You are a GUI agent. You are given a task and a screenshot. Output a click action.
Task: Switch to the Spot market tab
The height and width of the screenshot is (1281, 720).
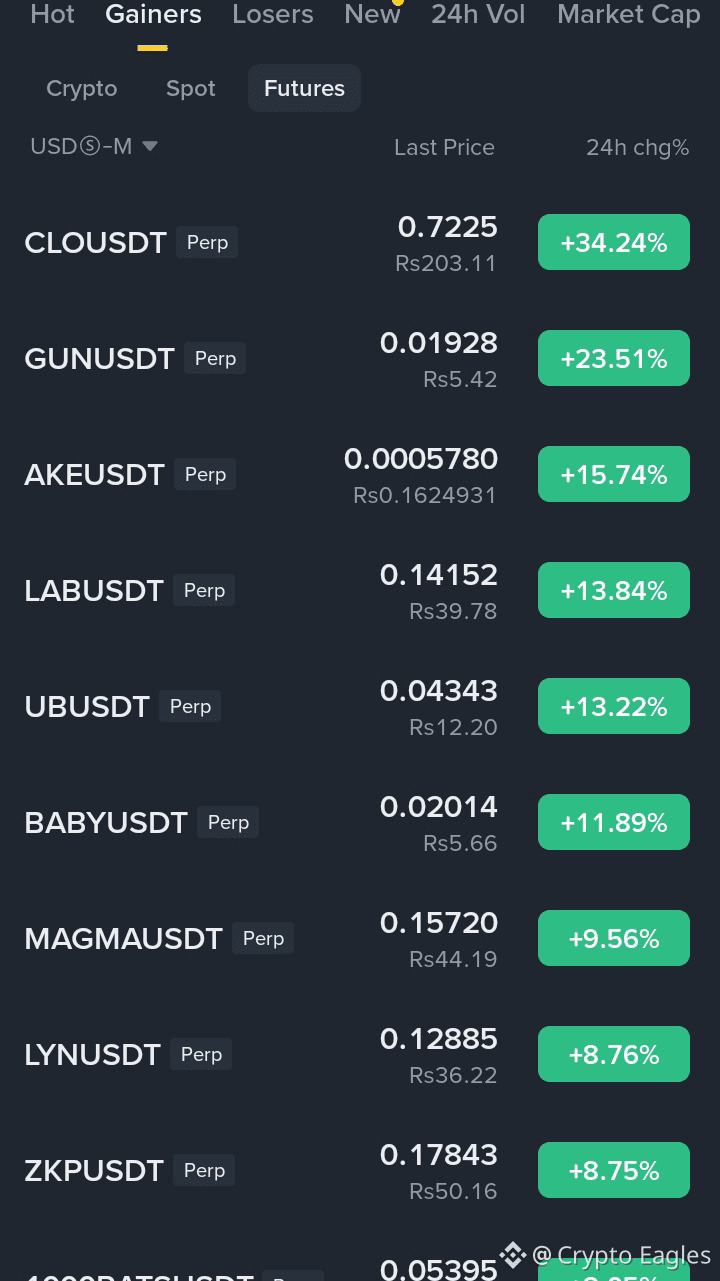(x=190, y=88)
